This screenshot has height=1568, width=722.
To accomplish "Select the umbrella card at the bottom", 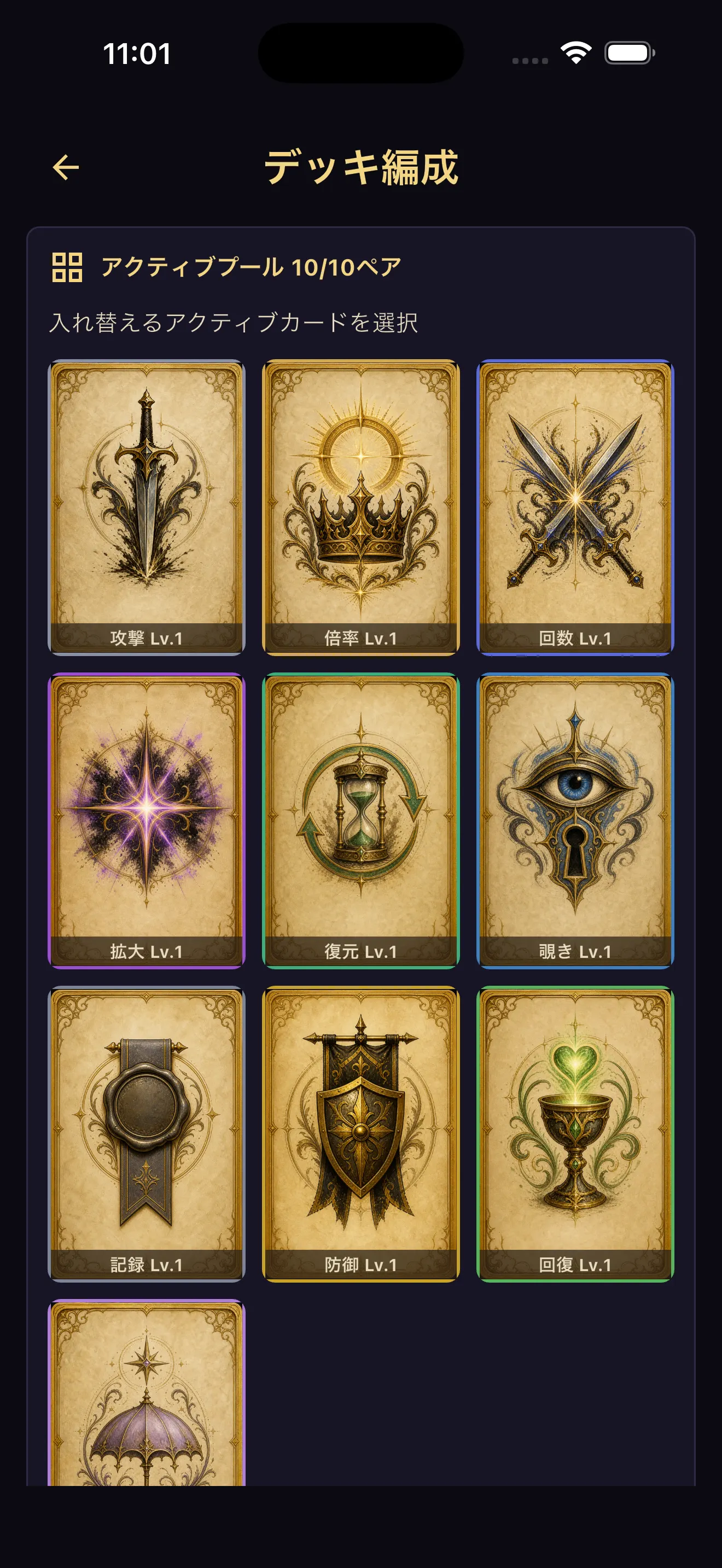I will [x=147, y=1393].
